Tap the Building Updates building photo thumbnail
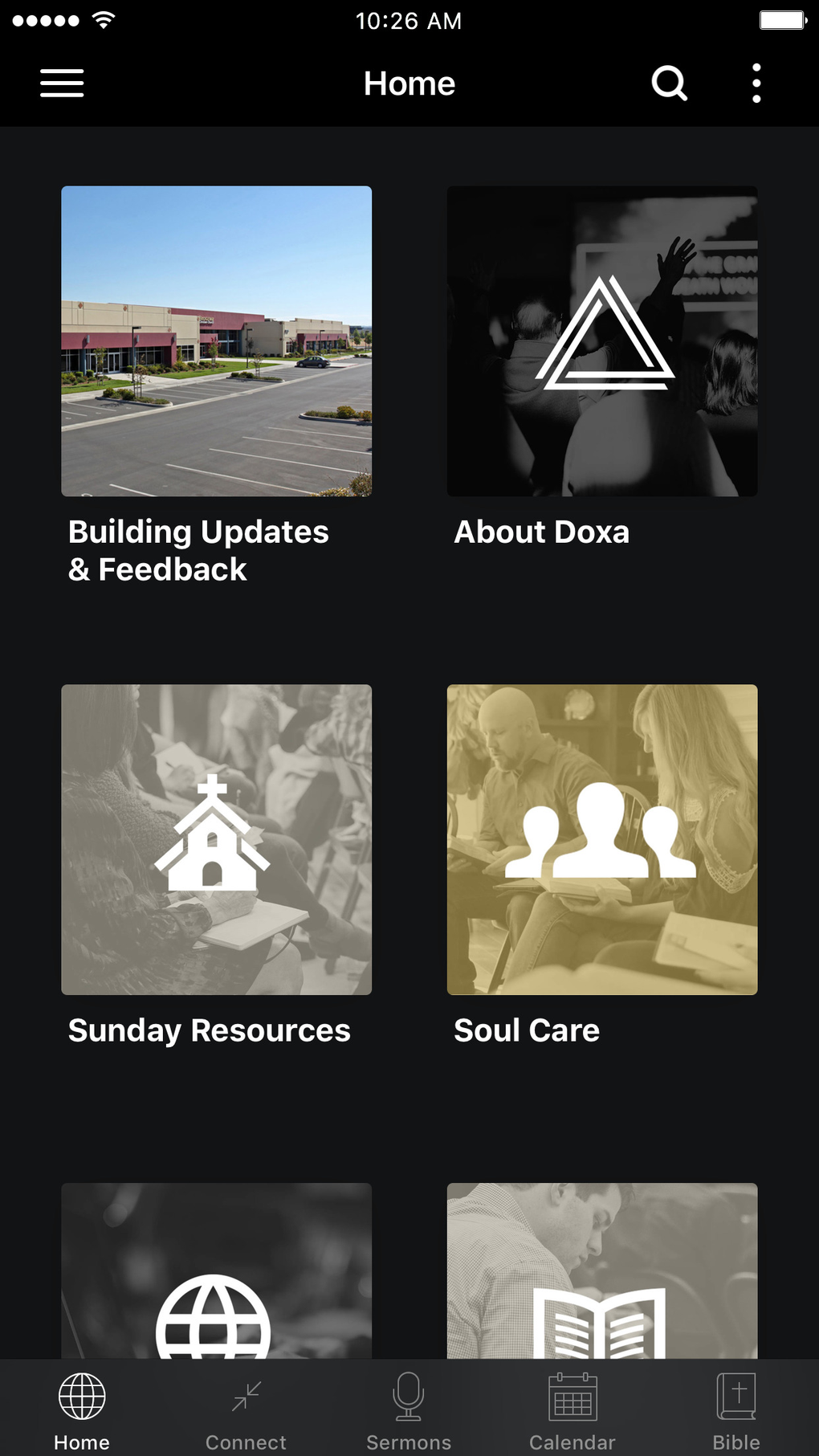The image size is (819, 1456). point(216,341)
